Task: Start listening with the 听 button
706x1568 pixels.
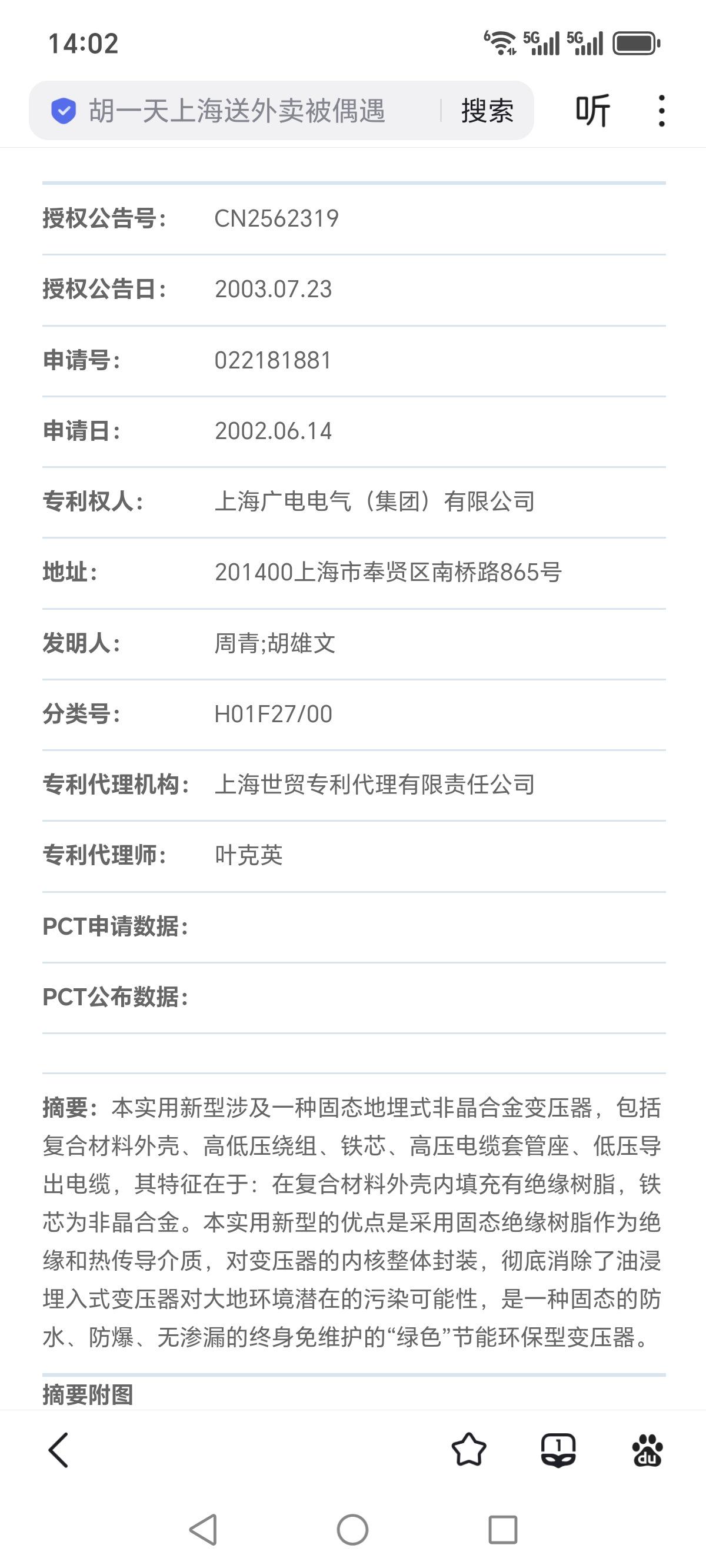Action: (592, 111)
